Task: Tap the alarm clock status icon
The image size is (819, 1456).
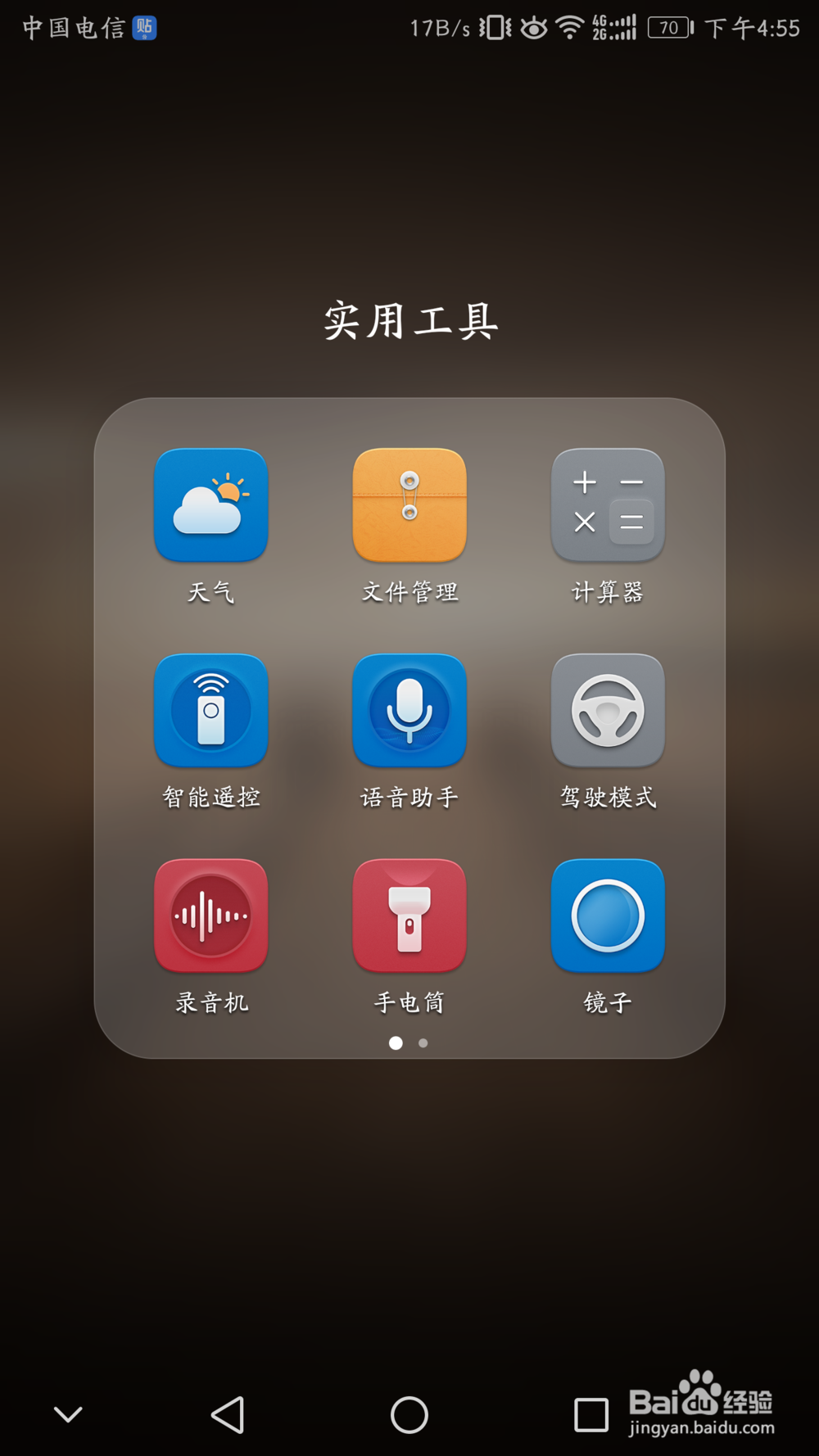Action: click(533, 27)
